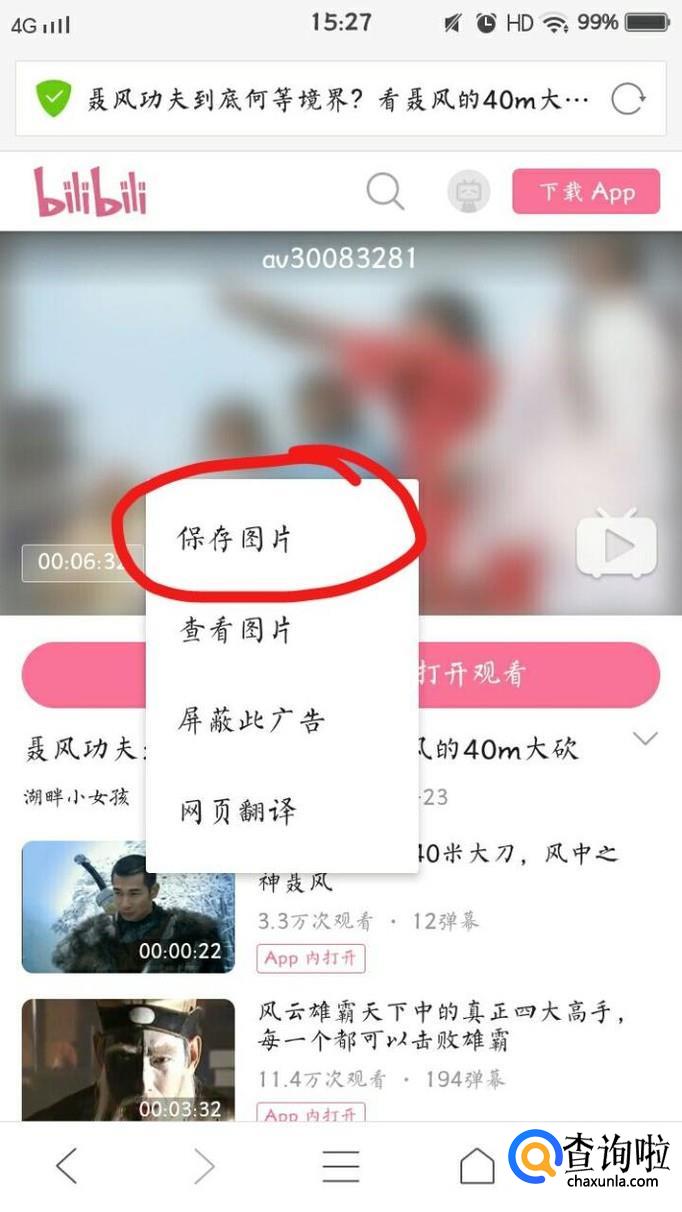
Task: Tap the pink 打开观看 button
Action: click(341, 674)
